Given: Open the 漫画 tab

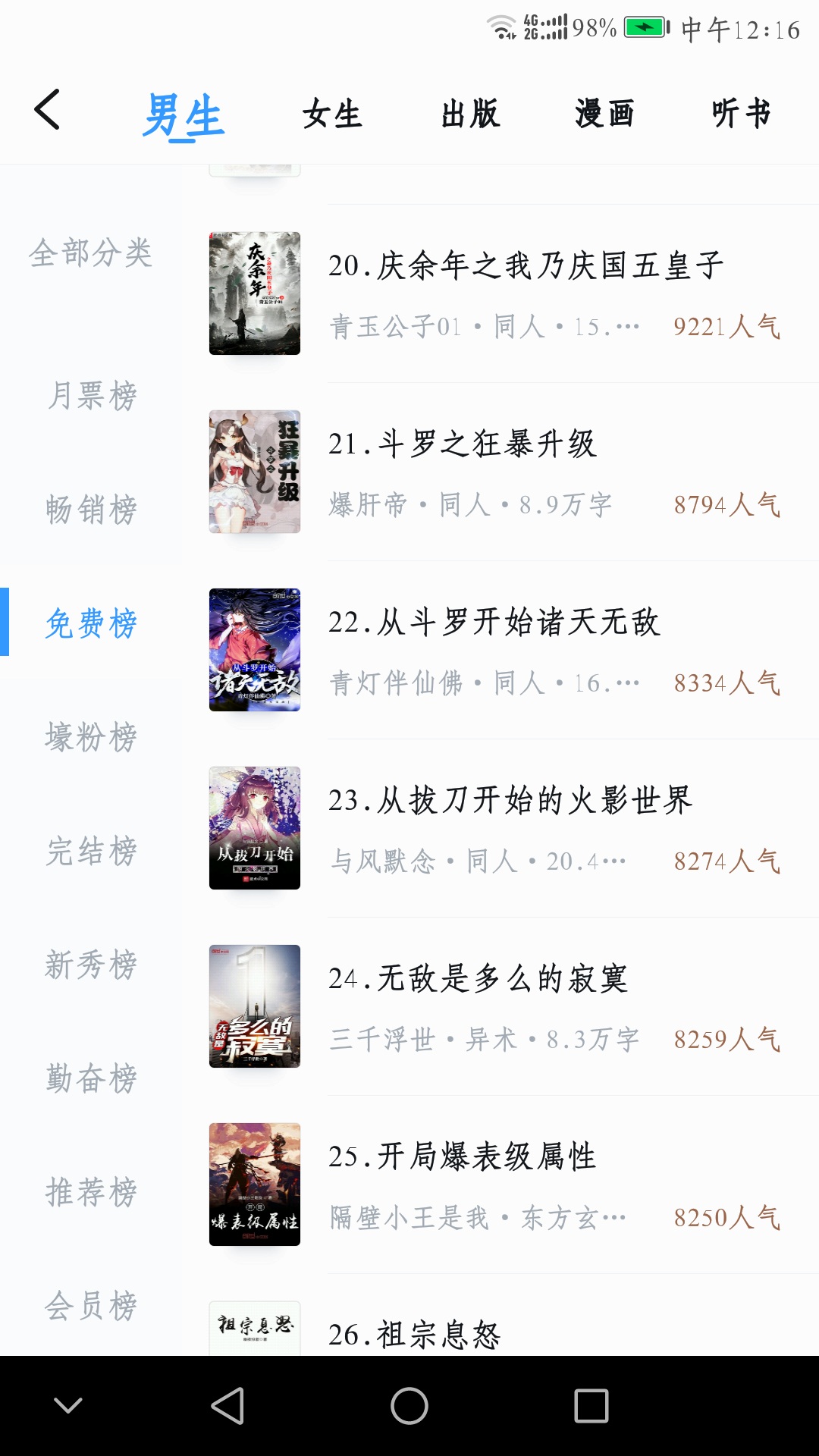Looking at the screenshot, I should pos(604,115).
